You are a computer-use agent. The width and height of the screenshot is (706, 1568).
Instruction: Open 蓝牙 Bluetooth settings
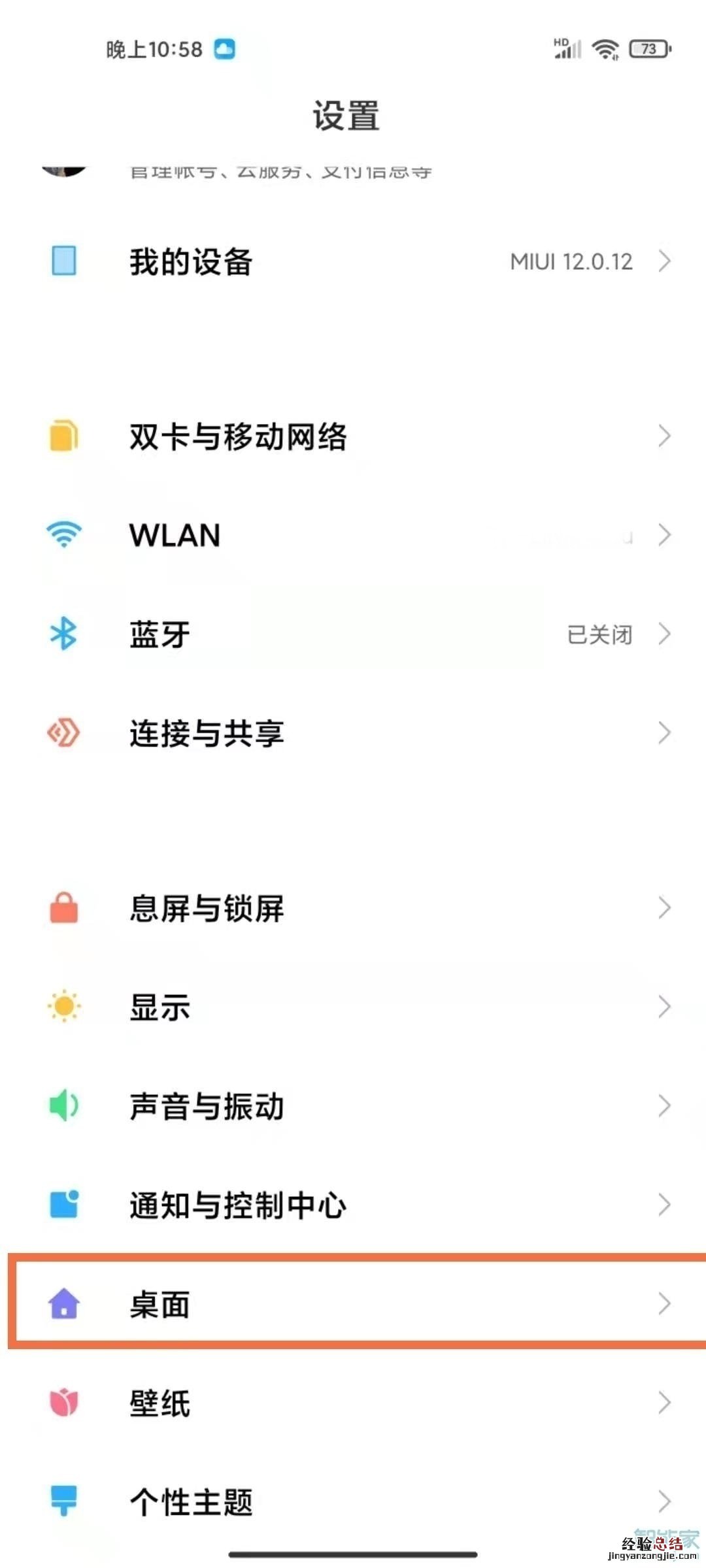point(353,634)
